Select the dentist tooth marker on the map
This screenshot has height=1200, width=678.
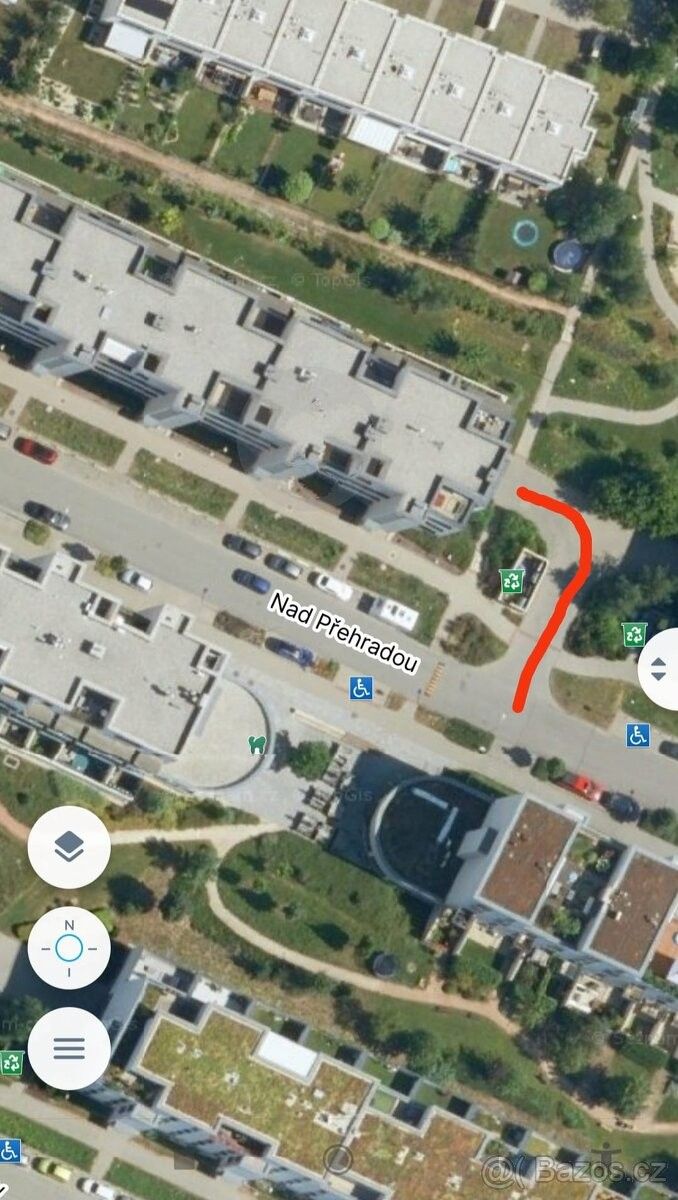(x=257, y=743)
